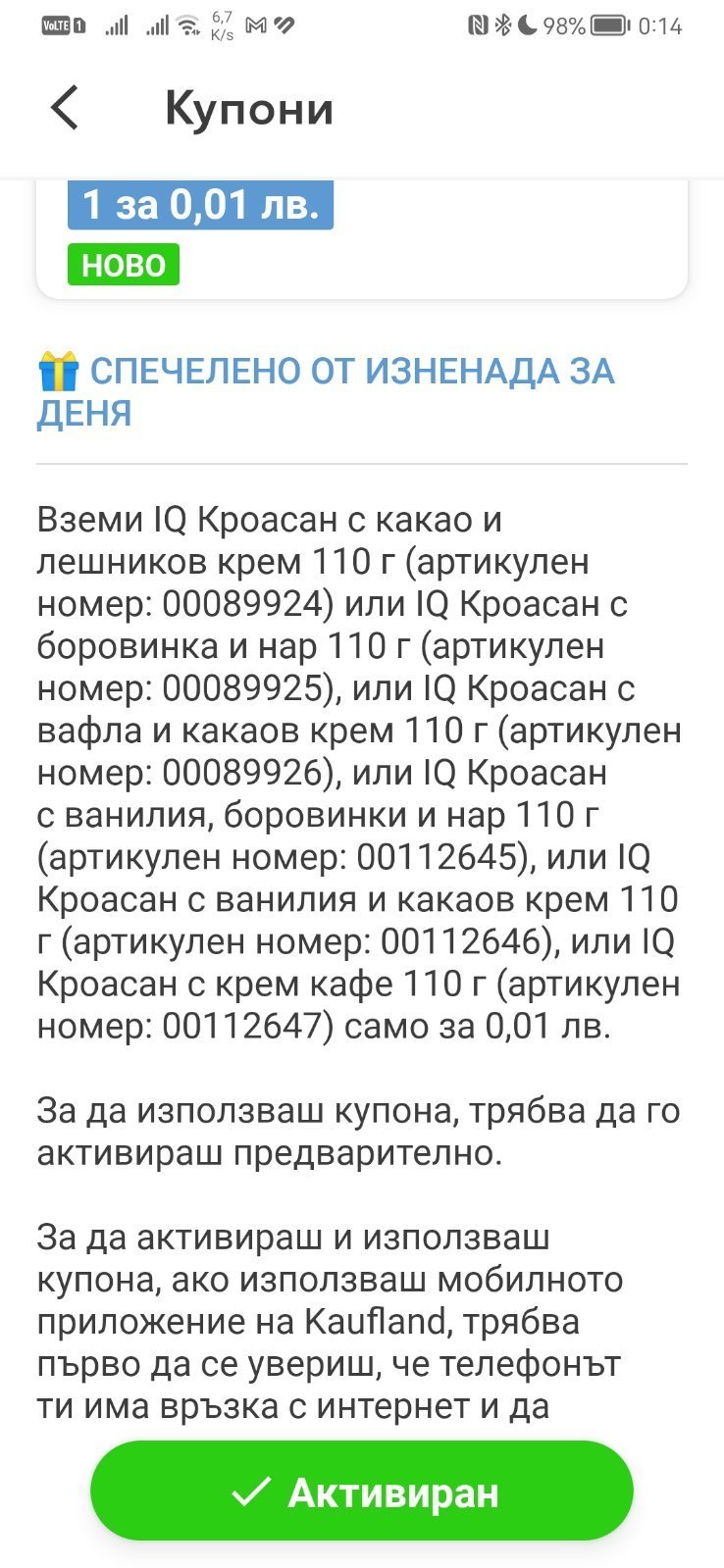Go back from the Купони screen

coord(65,108)
